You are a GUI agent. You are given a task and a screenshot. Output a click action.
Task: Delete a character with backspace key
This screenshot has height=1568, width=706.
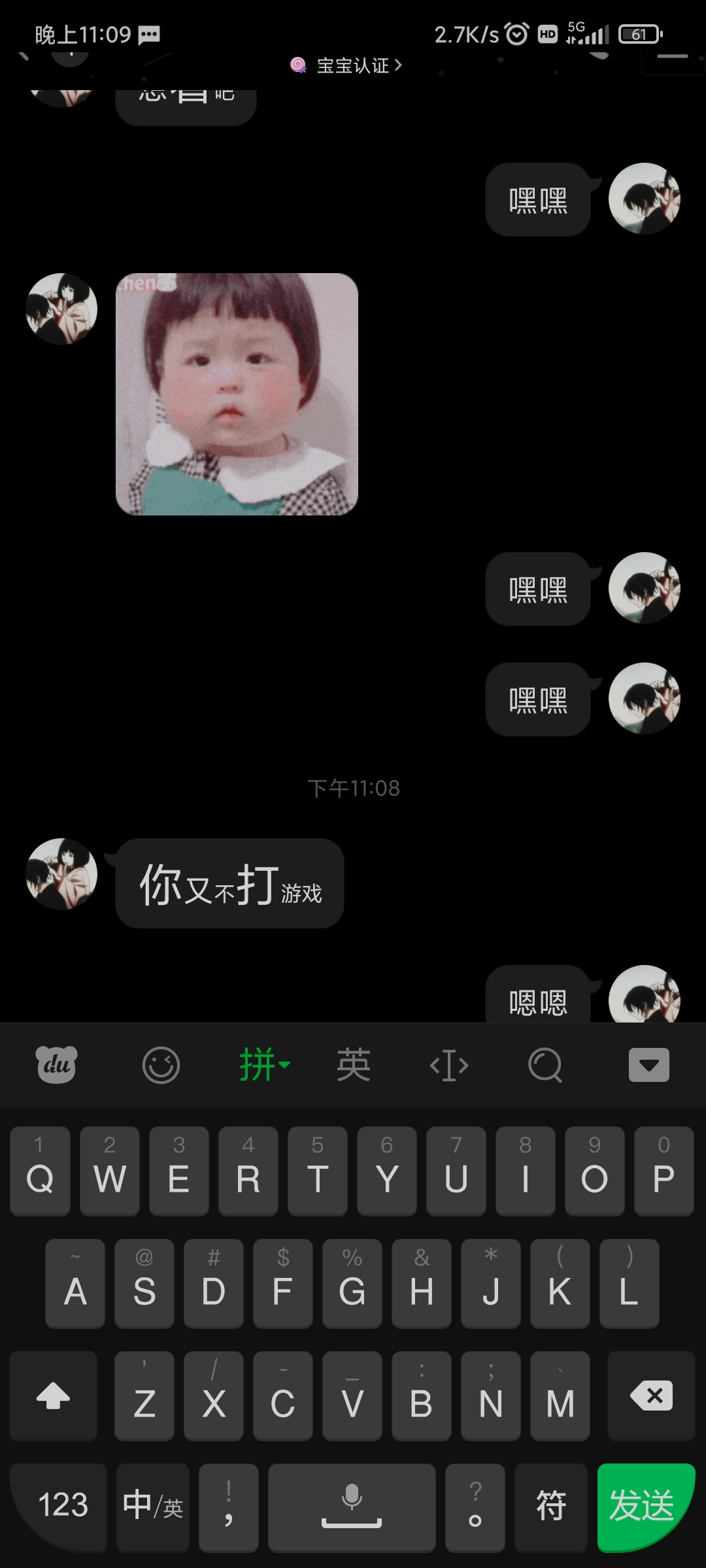tap(651, 1396)
